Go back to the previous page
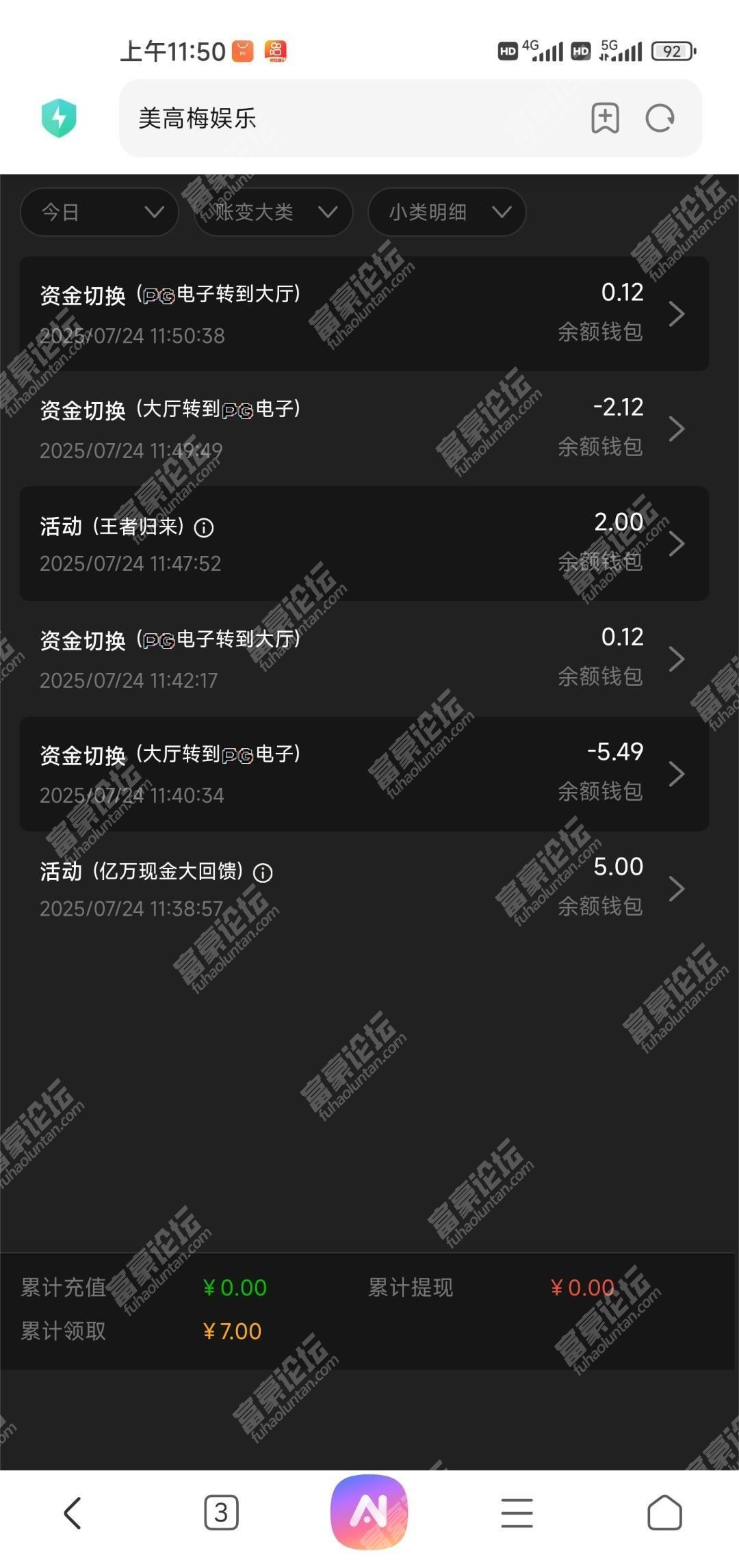The image size is (739, 1568). (x=73, y=1512)
